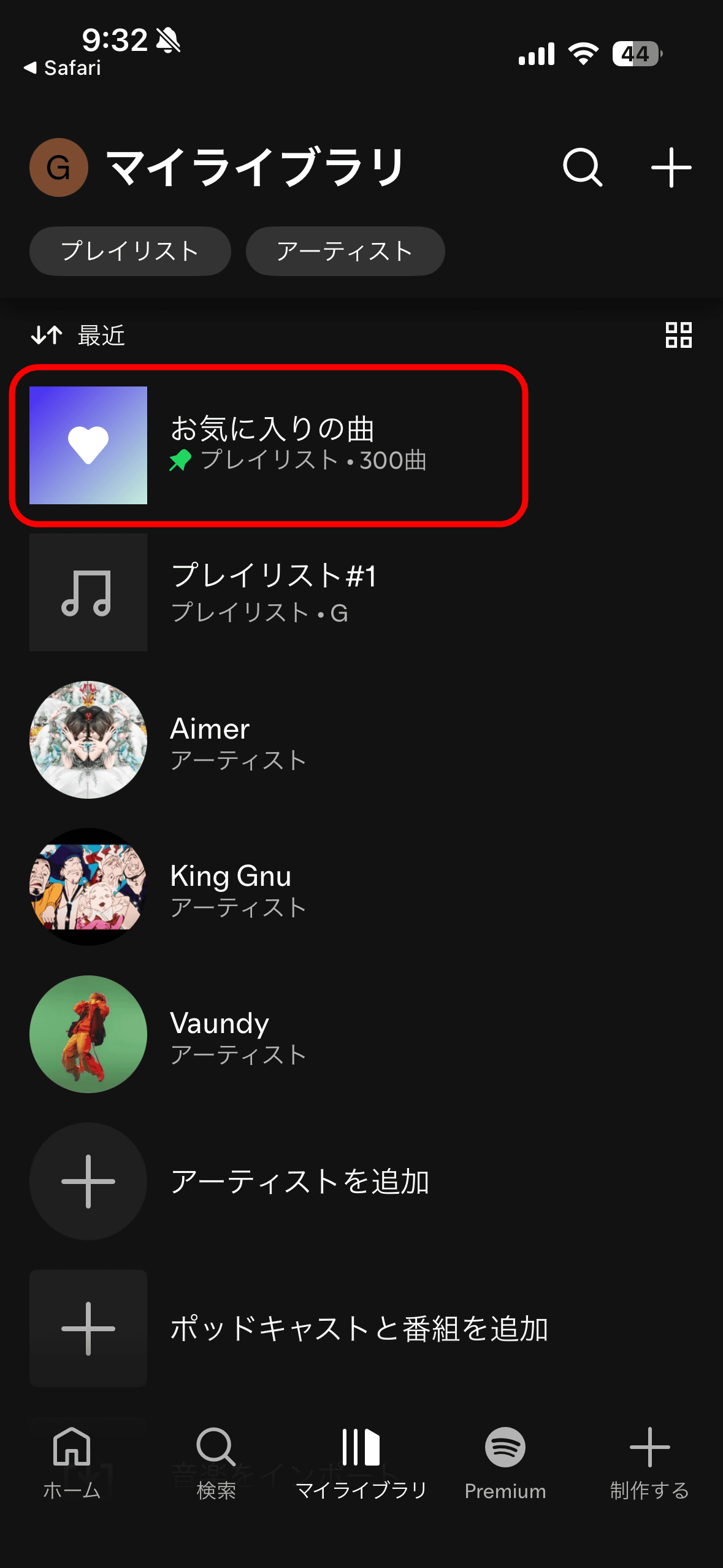Open artist Vaundy

(x=219, y=1034)
